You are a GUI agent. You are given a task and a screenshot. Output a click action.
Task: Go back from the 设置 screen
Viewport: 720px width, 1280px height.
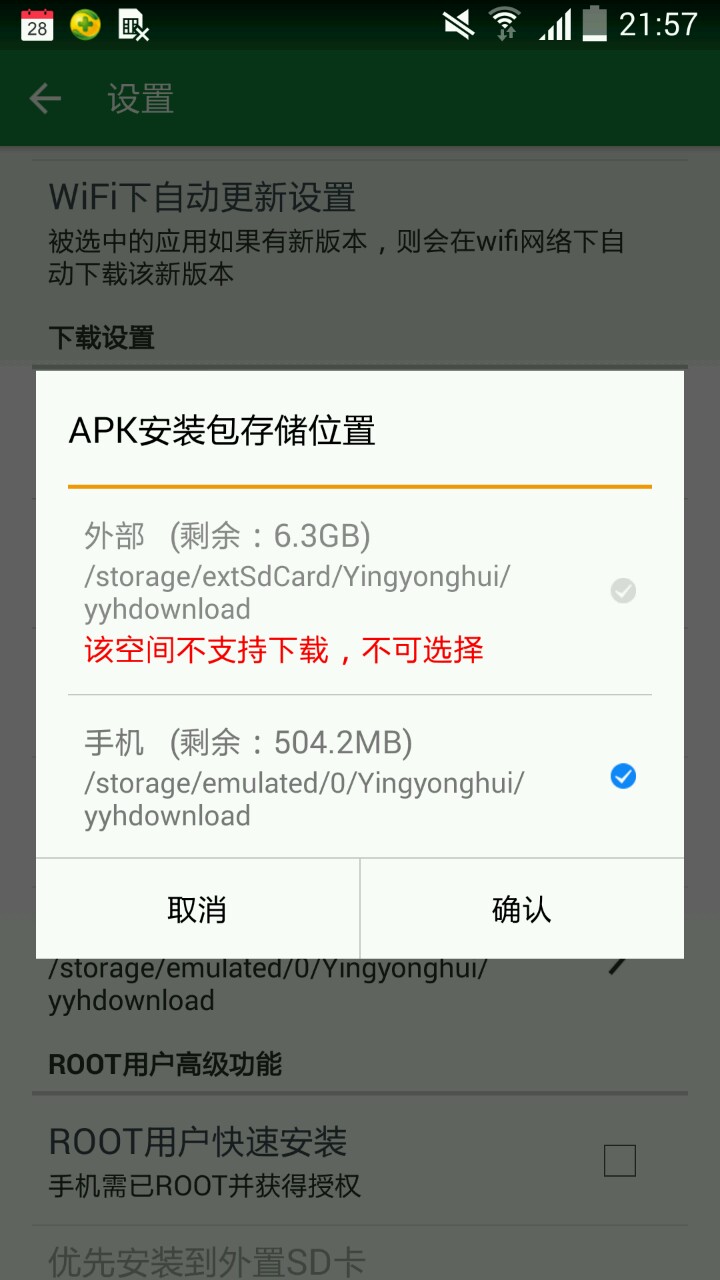coord(45,99)
